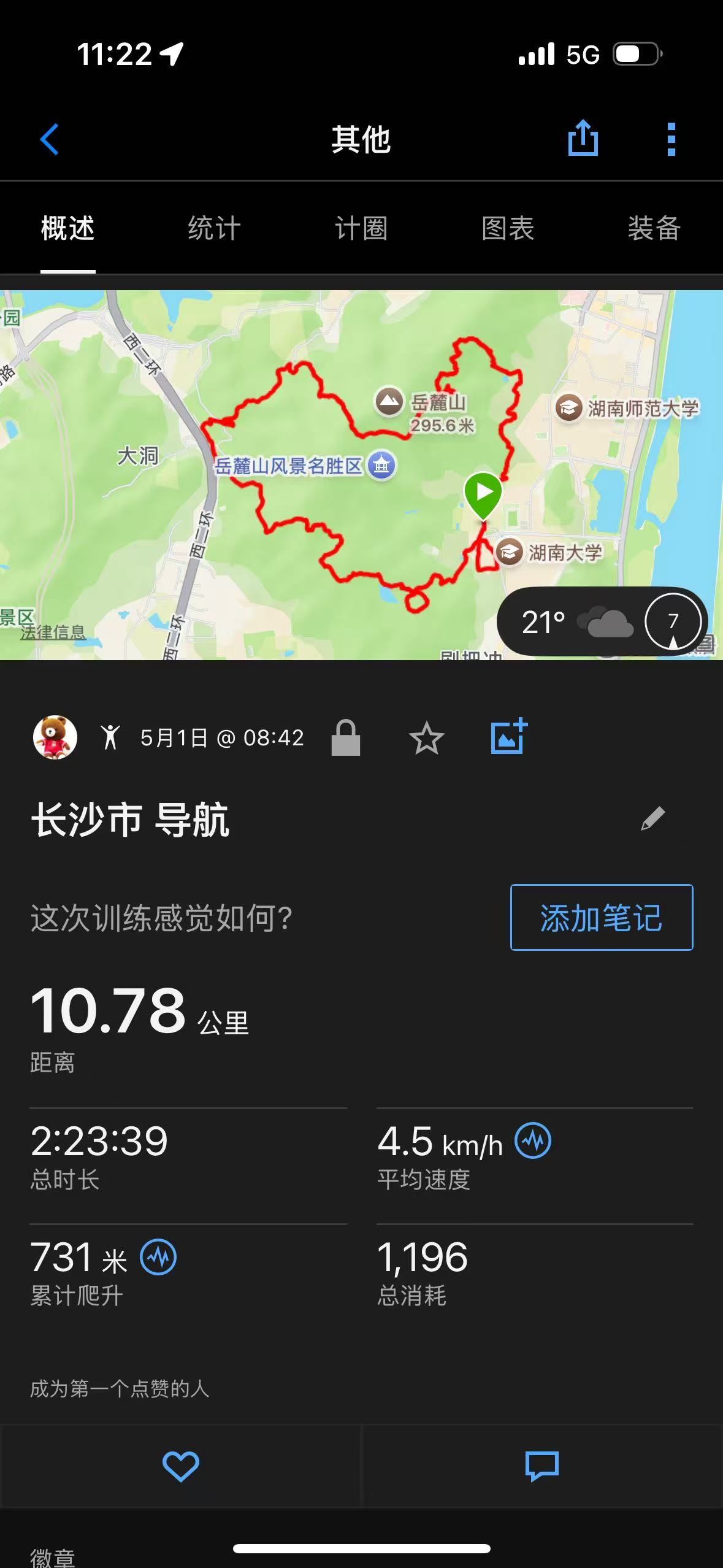Tap the 添加笔记 button
Image resolution: width=723 pixels, height=1568 pixels.
[x=602, y=918]
